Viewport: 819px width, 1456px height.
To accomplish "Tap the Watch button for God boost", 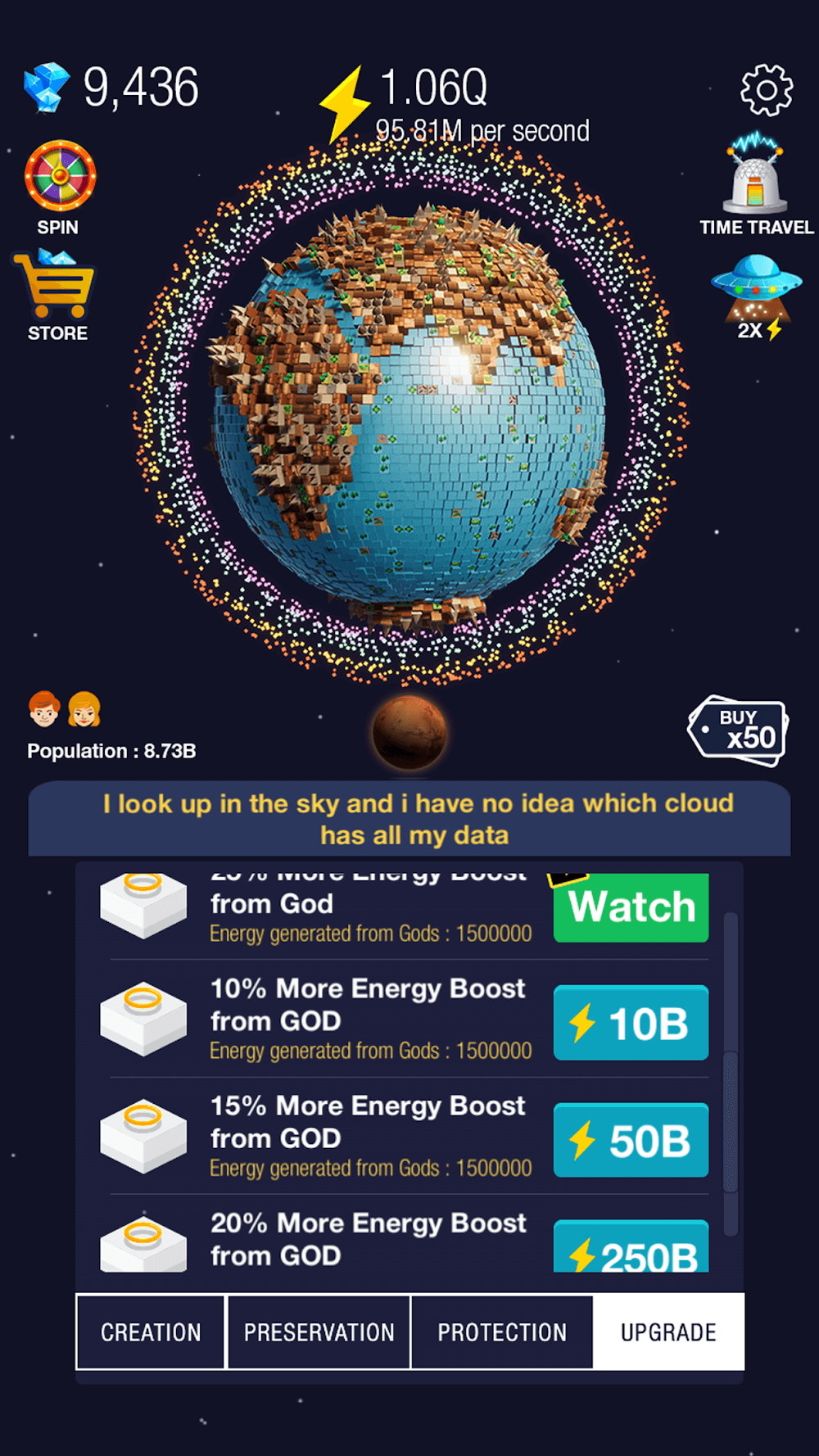I will tap(631, 907).
